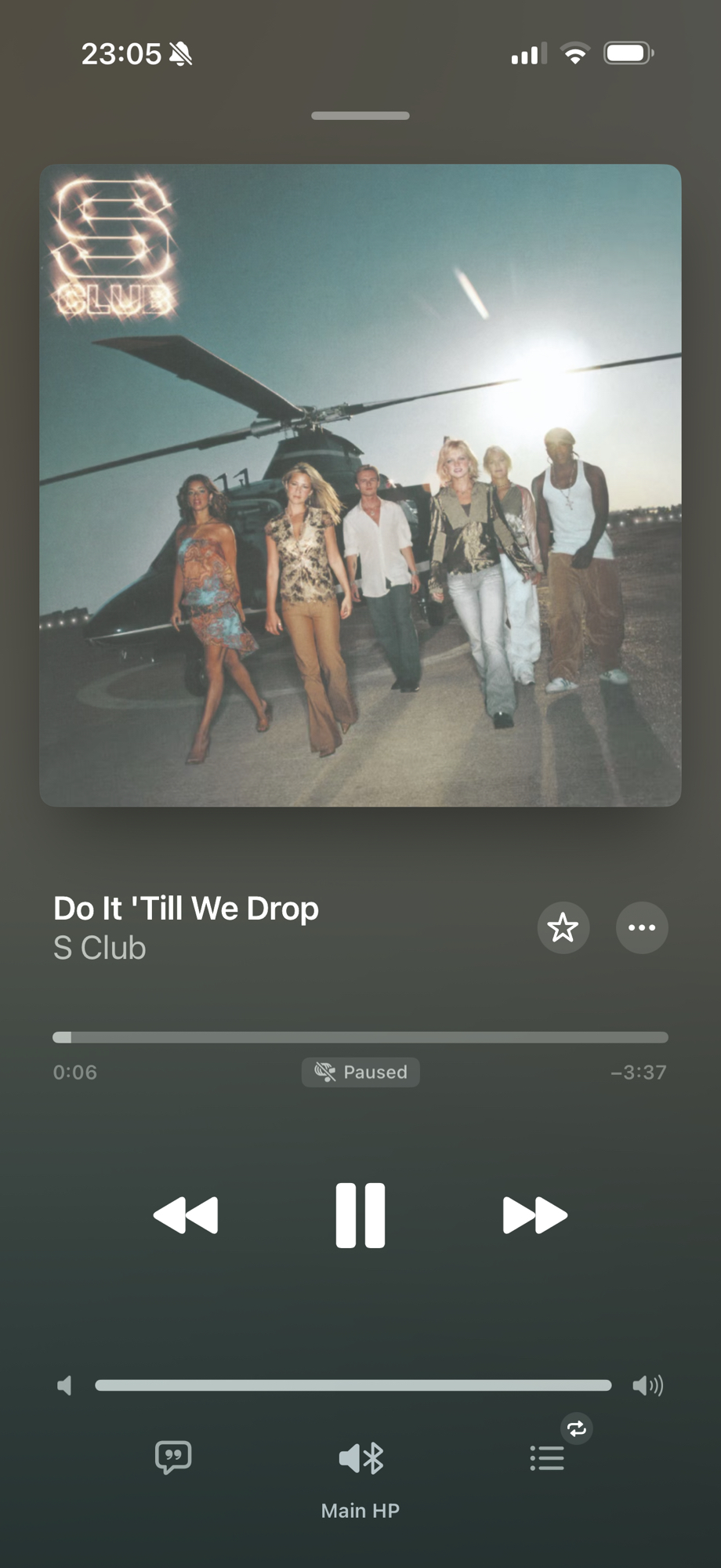This screenshot has width=721, height=1568.
Task: Show the song lyrics
Action: [173, 1457]
